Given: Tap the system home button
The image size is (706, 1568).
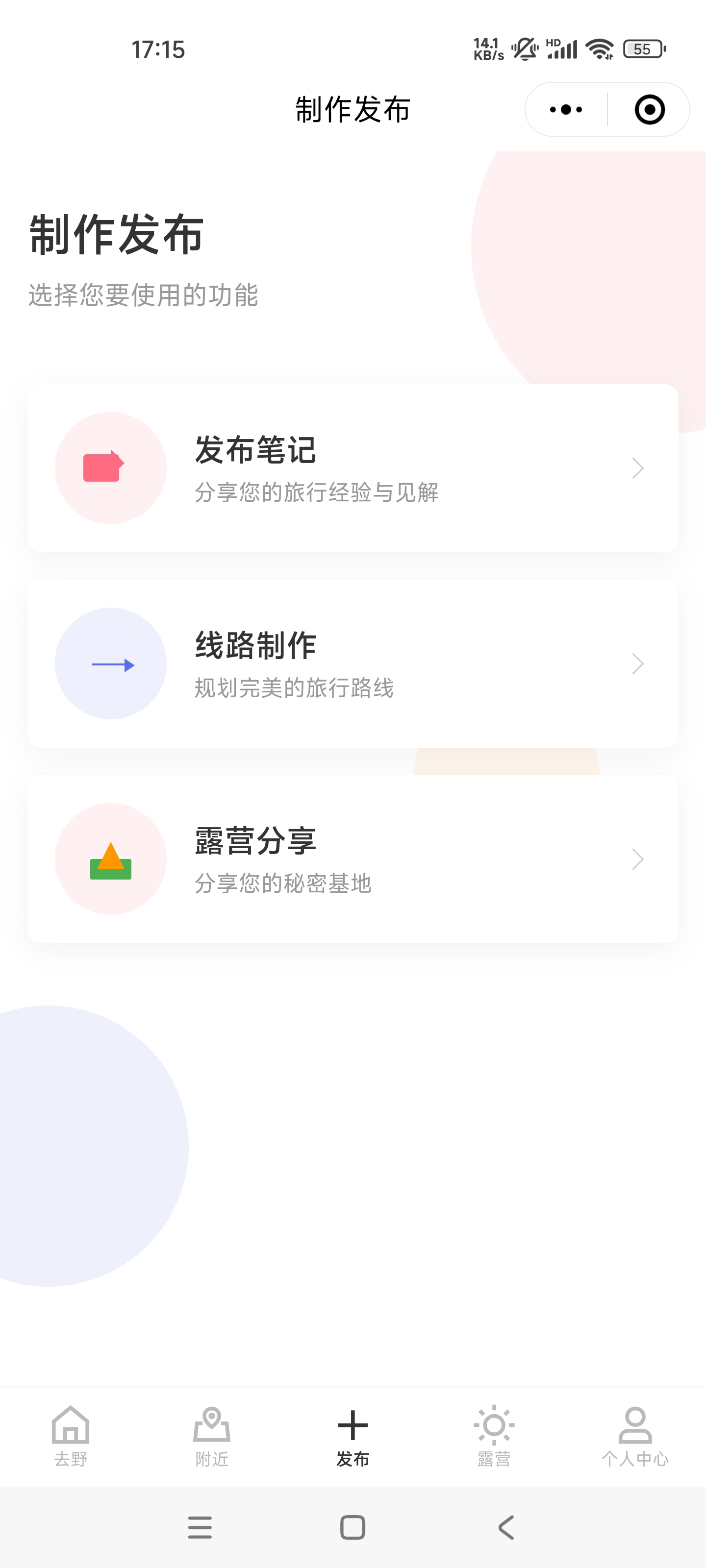Looking at the screenshot, I should (x=353, y=1527).
